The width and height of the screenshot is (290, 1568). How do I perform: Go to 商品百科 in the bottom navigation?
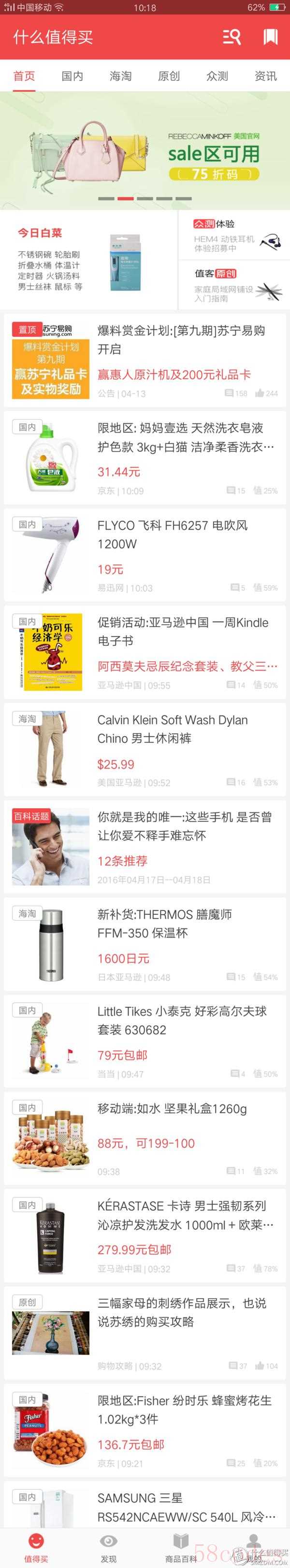coord(181,1547)
